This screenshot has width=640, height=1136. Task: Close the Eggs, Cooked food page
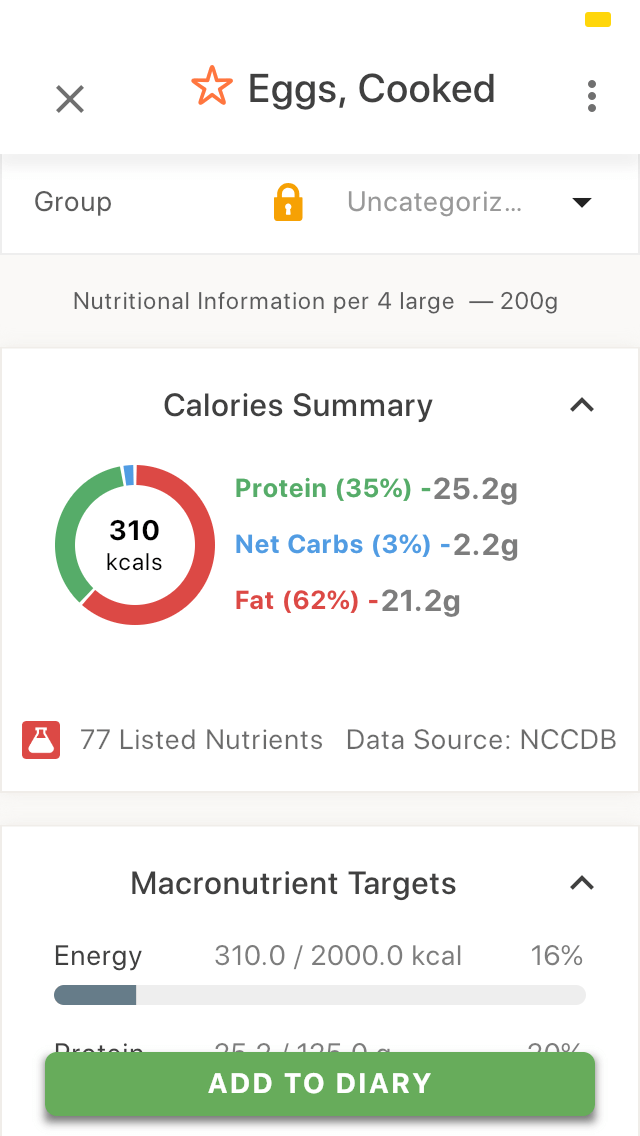[70, 99]
